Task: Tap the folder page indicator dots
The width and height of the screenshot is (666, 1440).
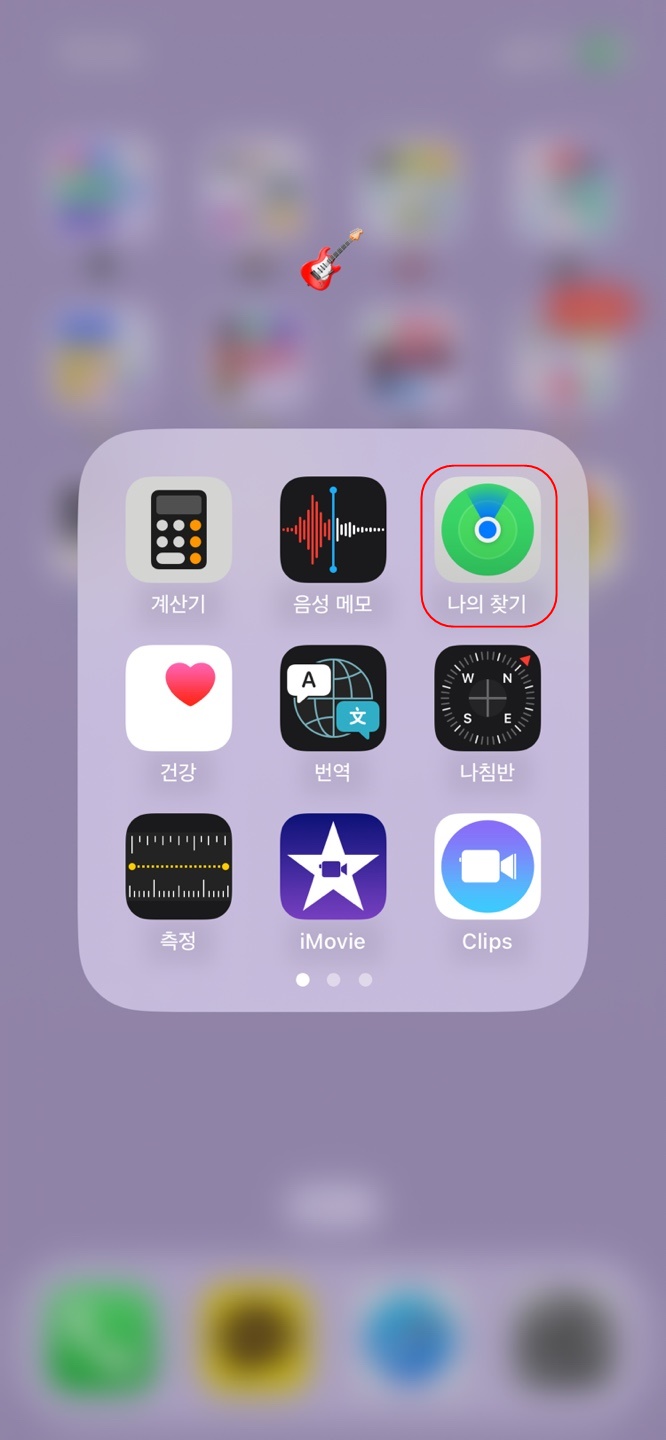Action: [x=333, y=980]
